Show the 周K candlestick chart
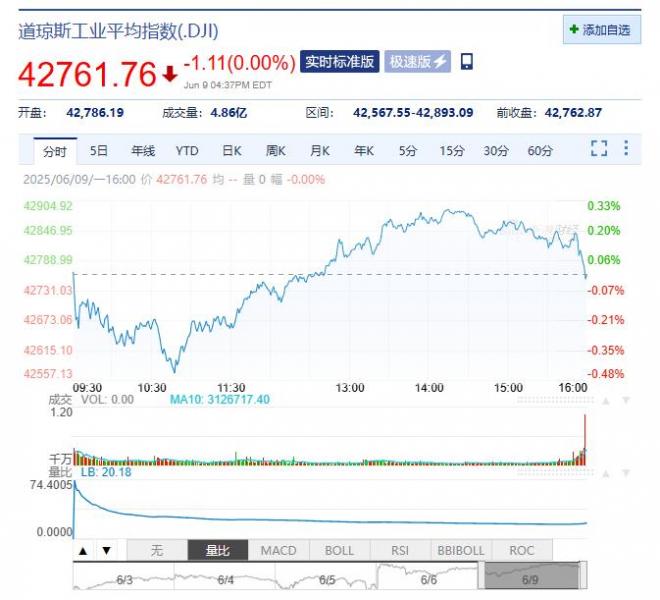Image resolution: width=660 pixels, height=600 pixels. click(276, 151)
